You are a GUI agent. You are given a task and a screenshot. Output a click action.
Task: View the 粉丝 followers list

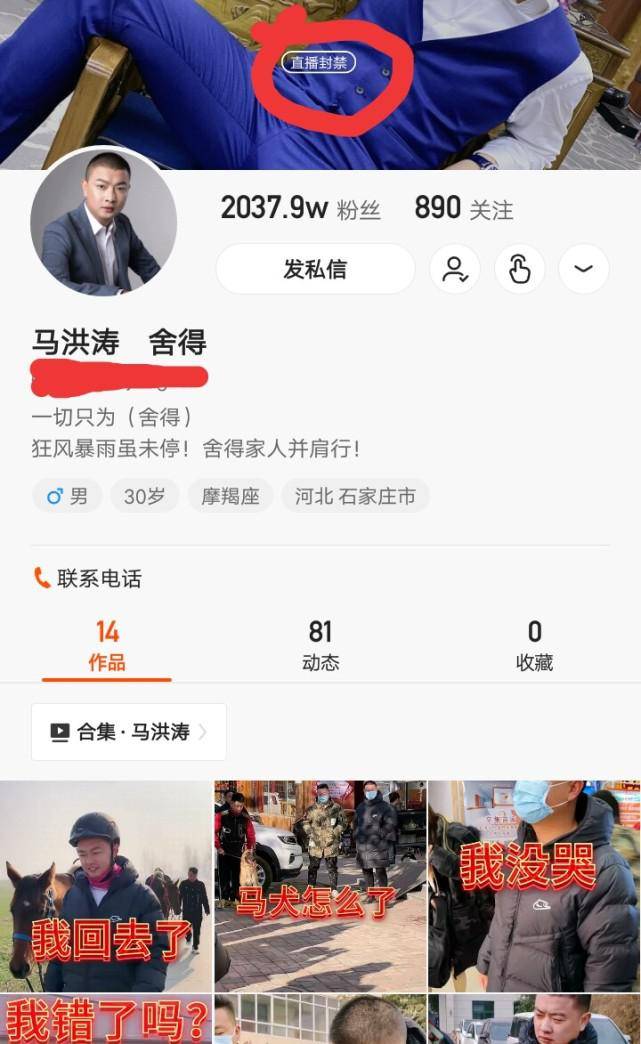(x=300, y=208)
